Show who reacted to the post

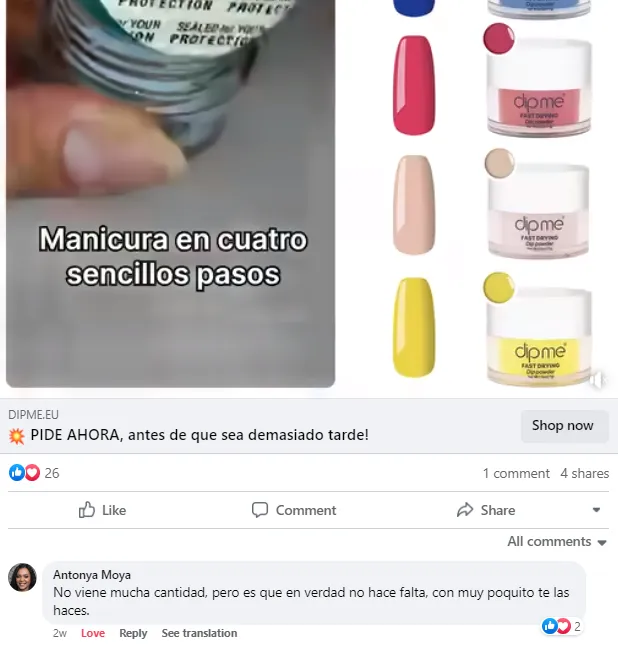(x=34, y=473)
